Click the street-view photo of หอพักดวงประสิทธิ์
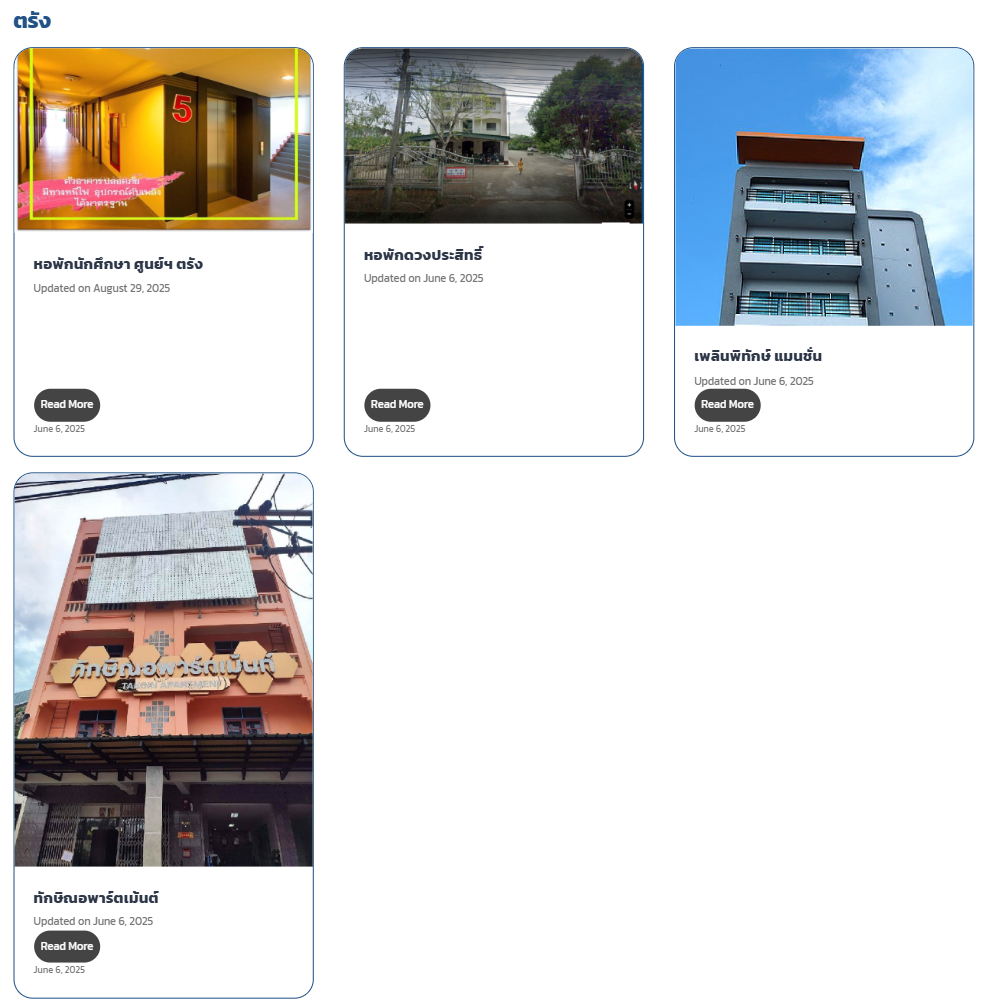This screenshot has height=1008, width=995. tap(494, 136)
